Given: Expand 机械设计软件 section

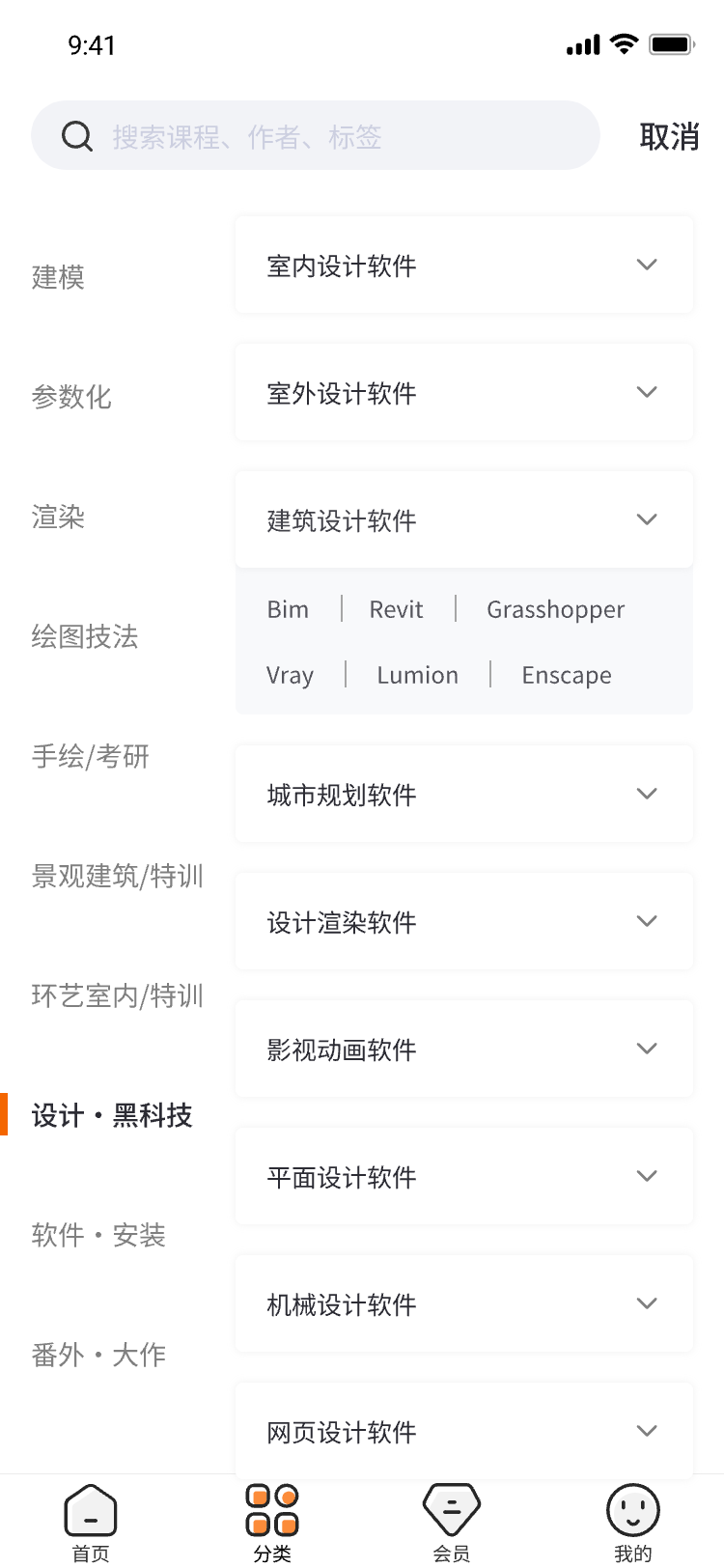Looking at the screenshot, I should tap(463, 1304).
